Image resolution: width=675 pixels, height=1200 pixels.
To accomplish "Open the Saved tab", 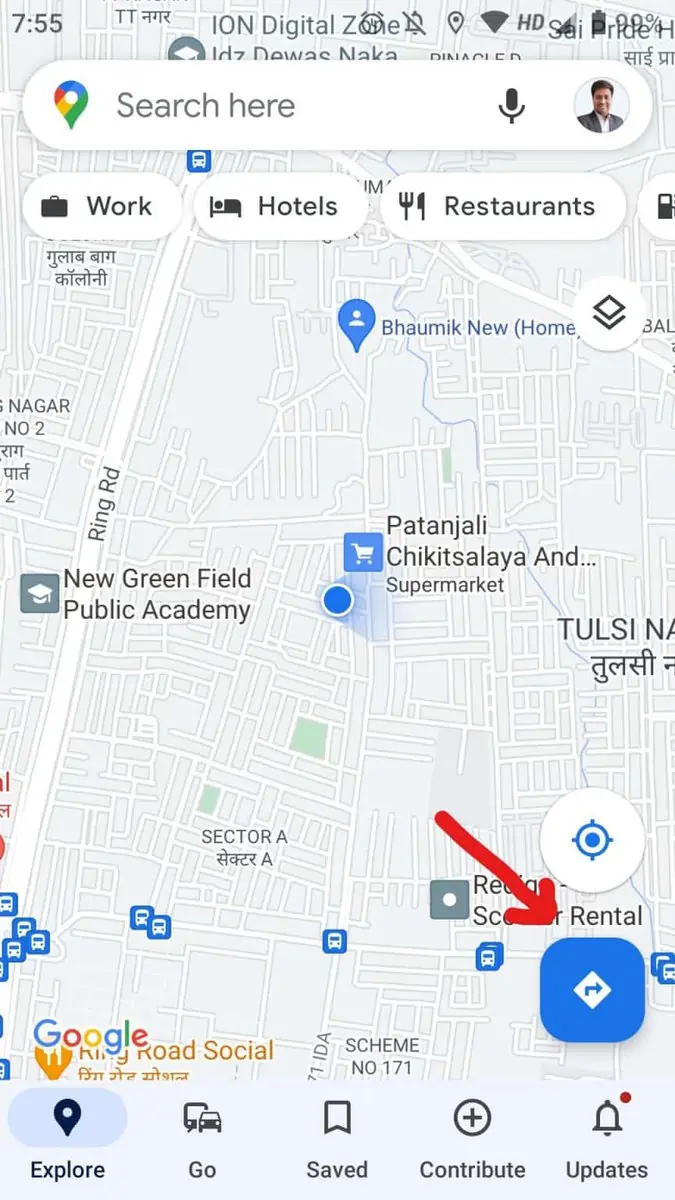I will (337, 1138).
